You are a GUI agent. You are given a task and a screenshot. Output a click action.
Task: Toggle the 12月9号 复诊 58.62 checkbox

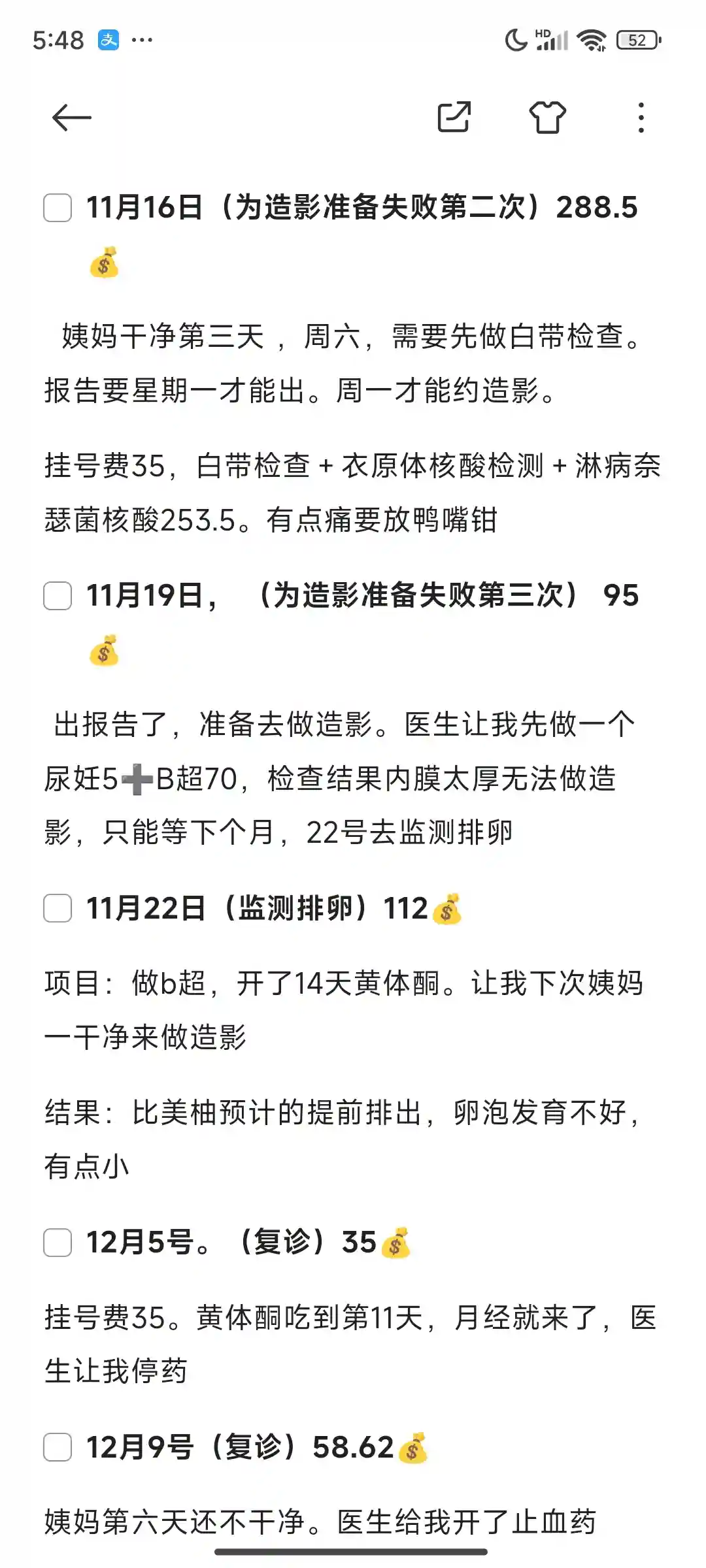point(58,1447)
